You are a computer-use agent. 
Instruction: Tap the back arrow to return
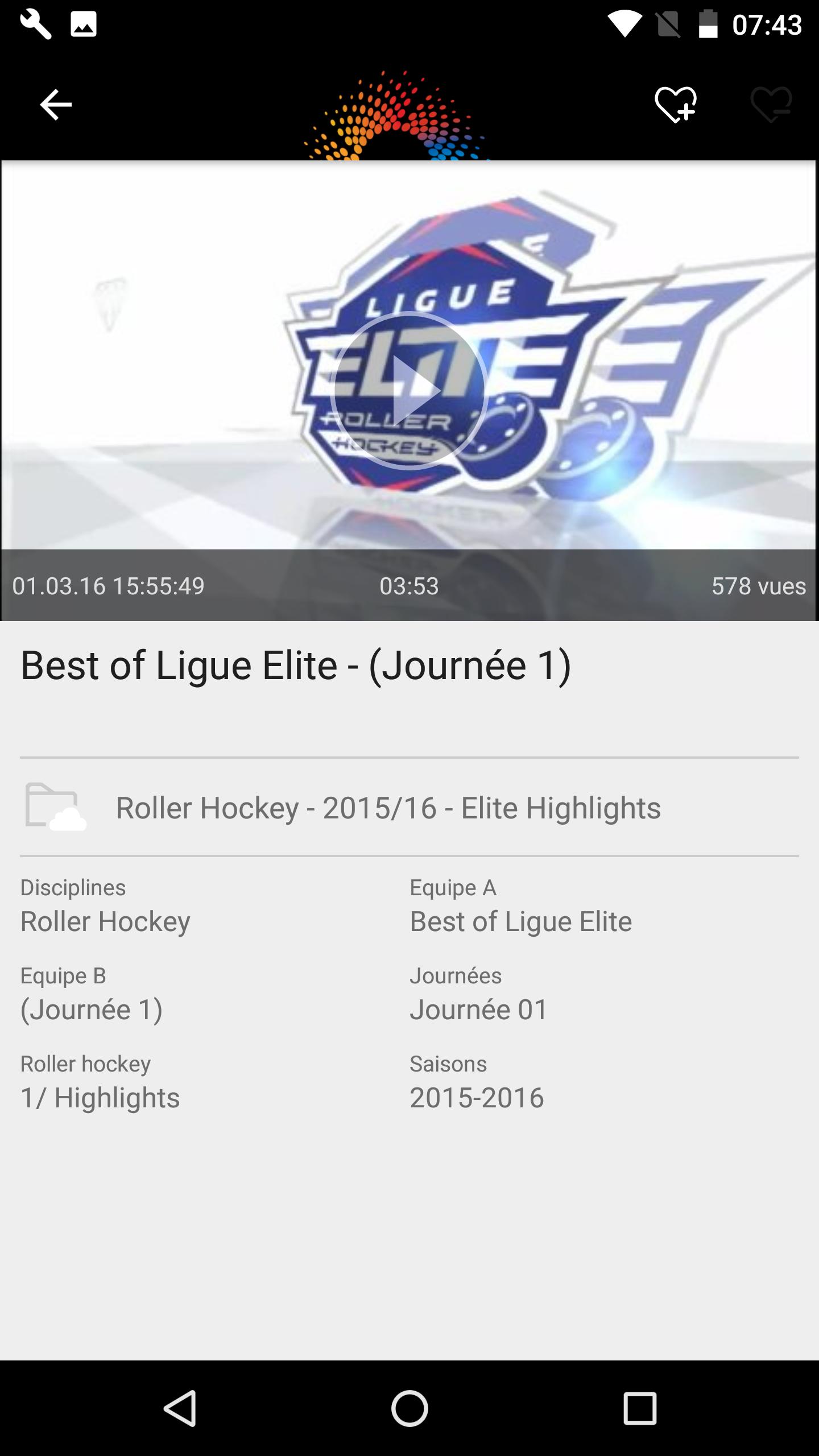55,104
